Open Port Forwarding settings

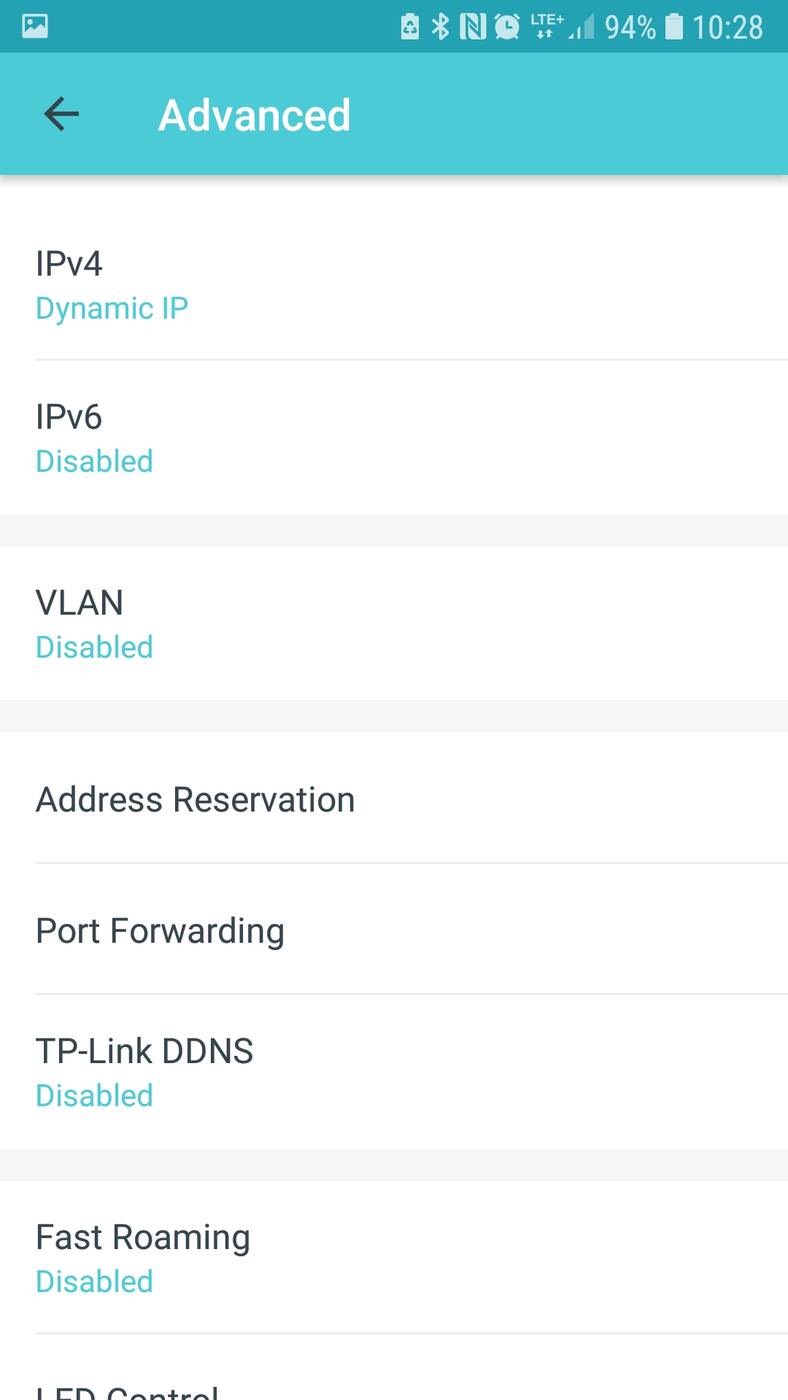coord(394,930)
